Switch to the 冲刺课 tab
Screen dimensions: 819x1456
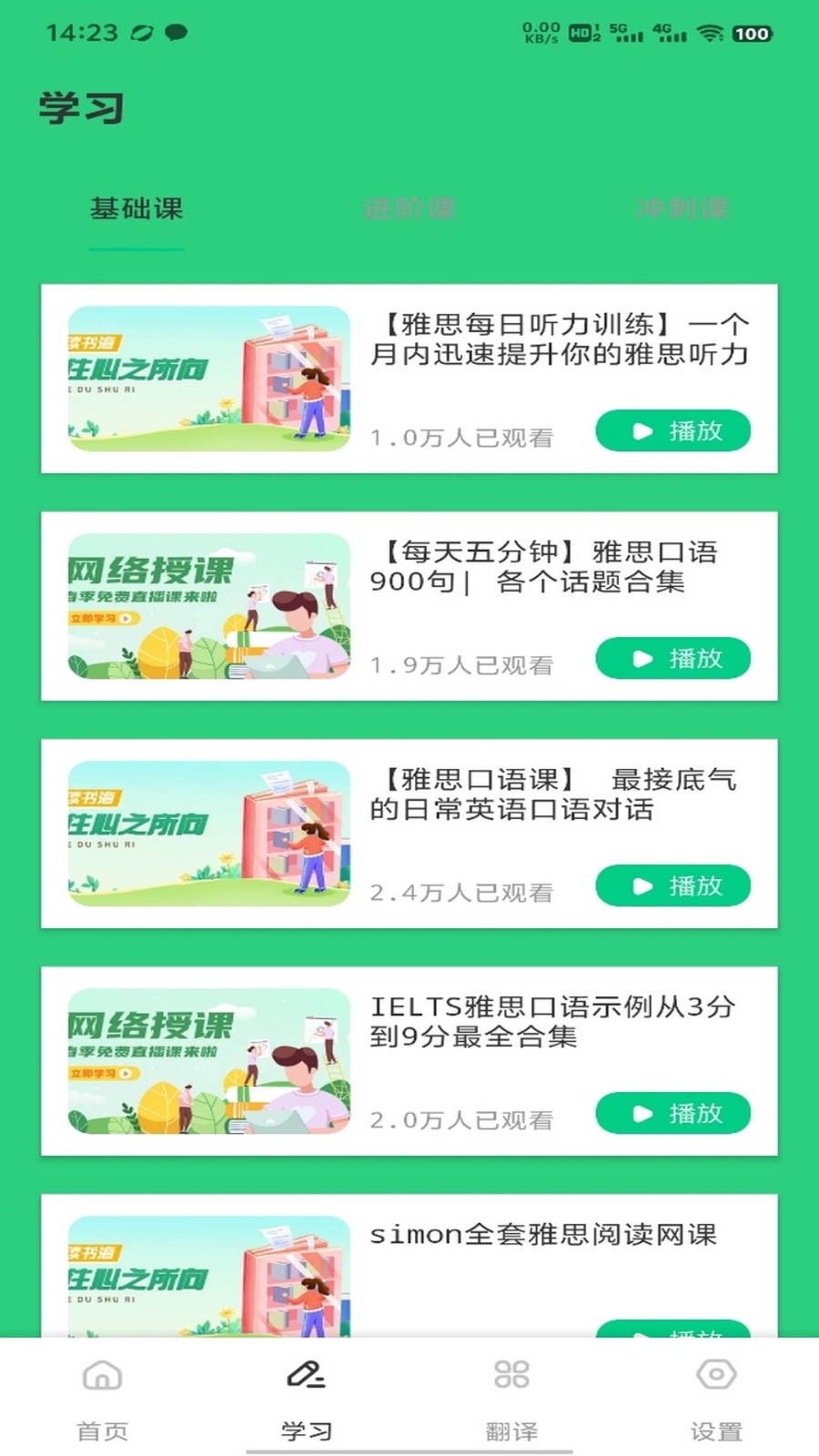tap(682, 209)
